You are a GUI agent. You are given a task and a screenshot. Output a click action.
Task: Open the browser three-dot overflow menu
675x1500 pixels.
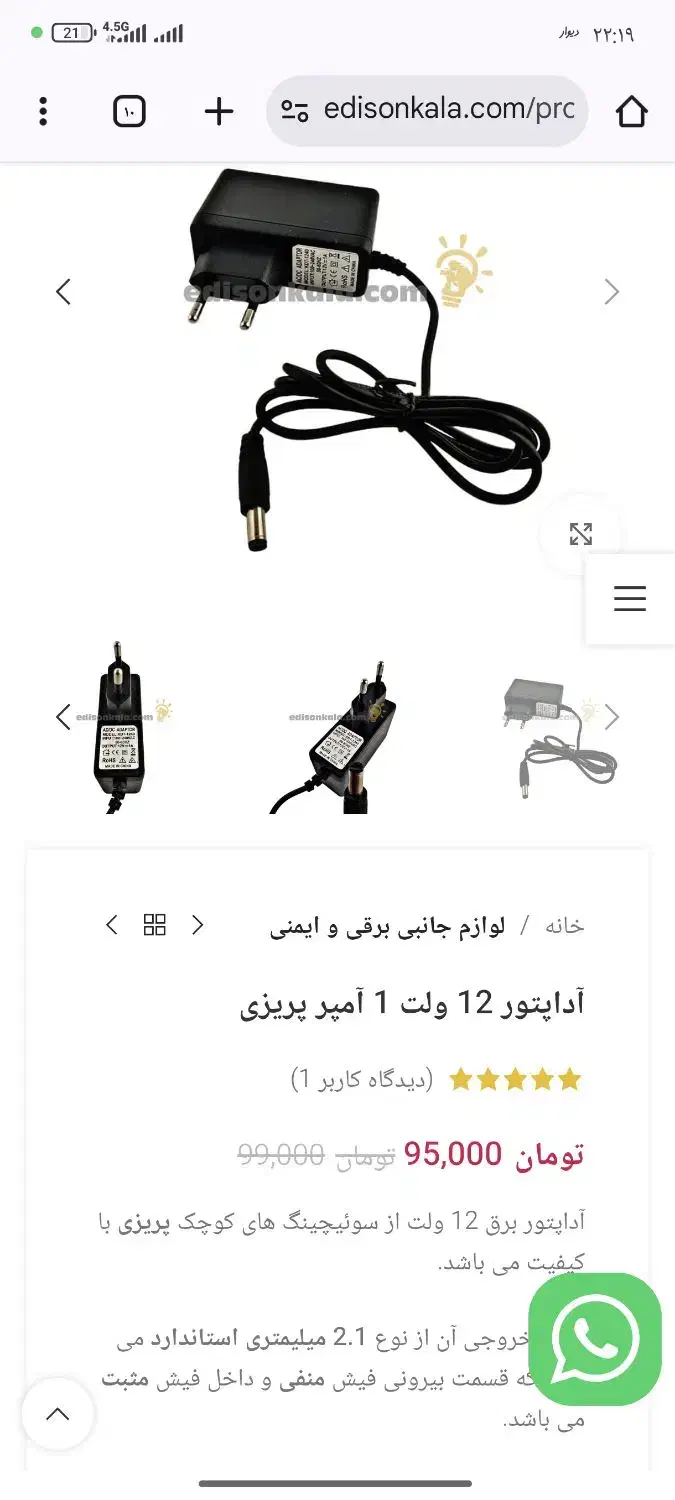click(x=42, y=111)
